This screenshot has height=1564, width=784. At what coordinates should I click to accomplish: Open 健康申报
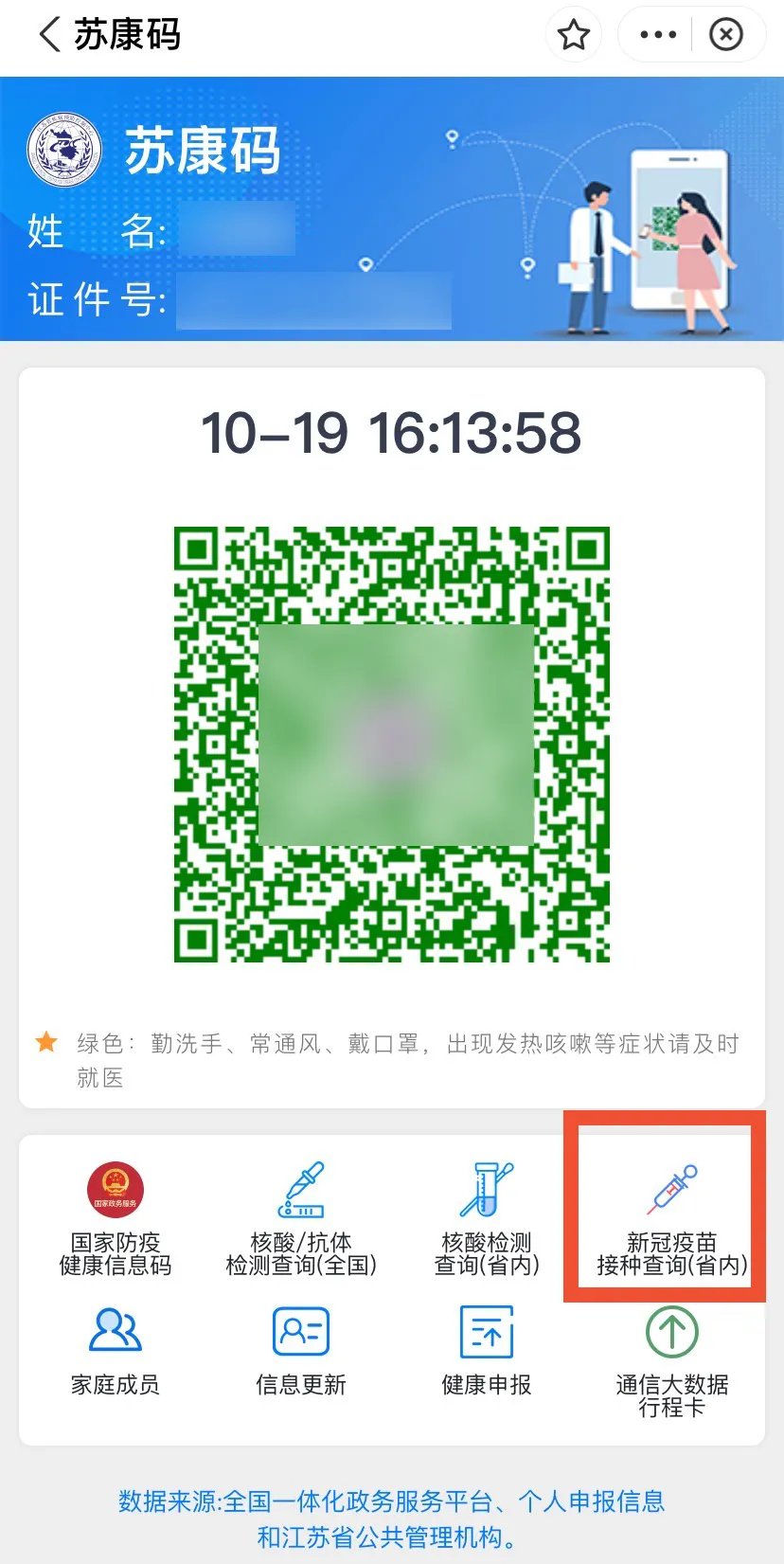pyautogui.click(x=487, y=1350)
